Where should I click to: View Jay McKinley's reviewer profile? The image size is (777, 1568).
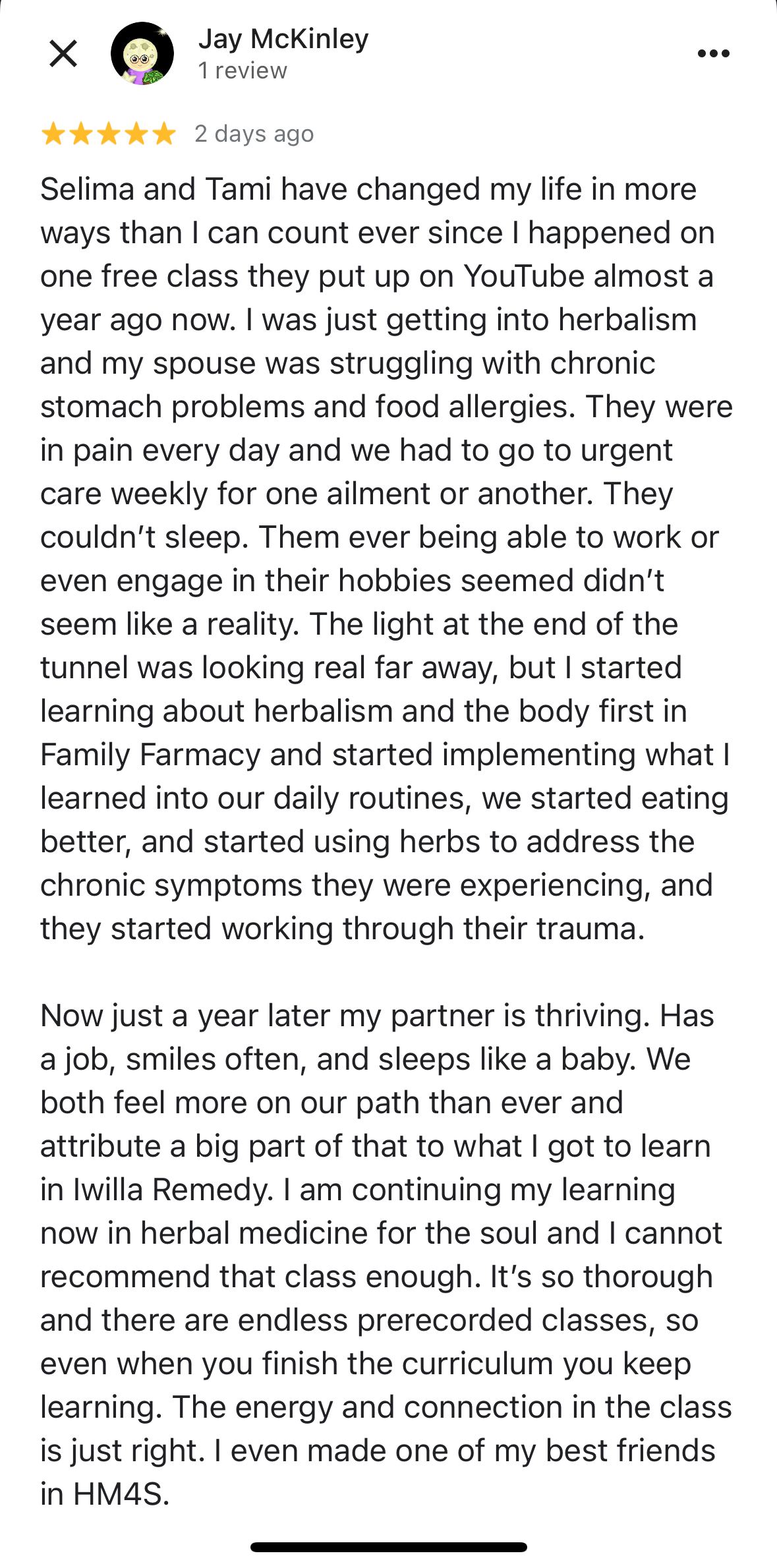coord(283,40)
